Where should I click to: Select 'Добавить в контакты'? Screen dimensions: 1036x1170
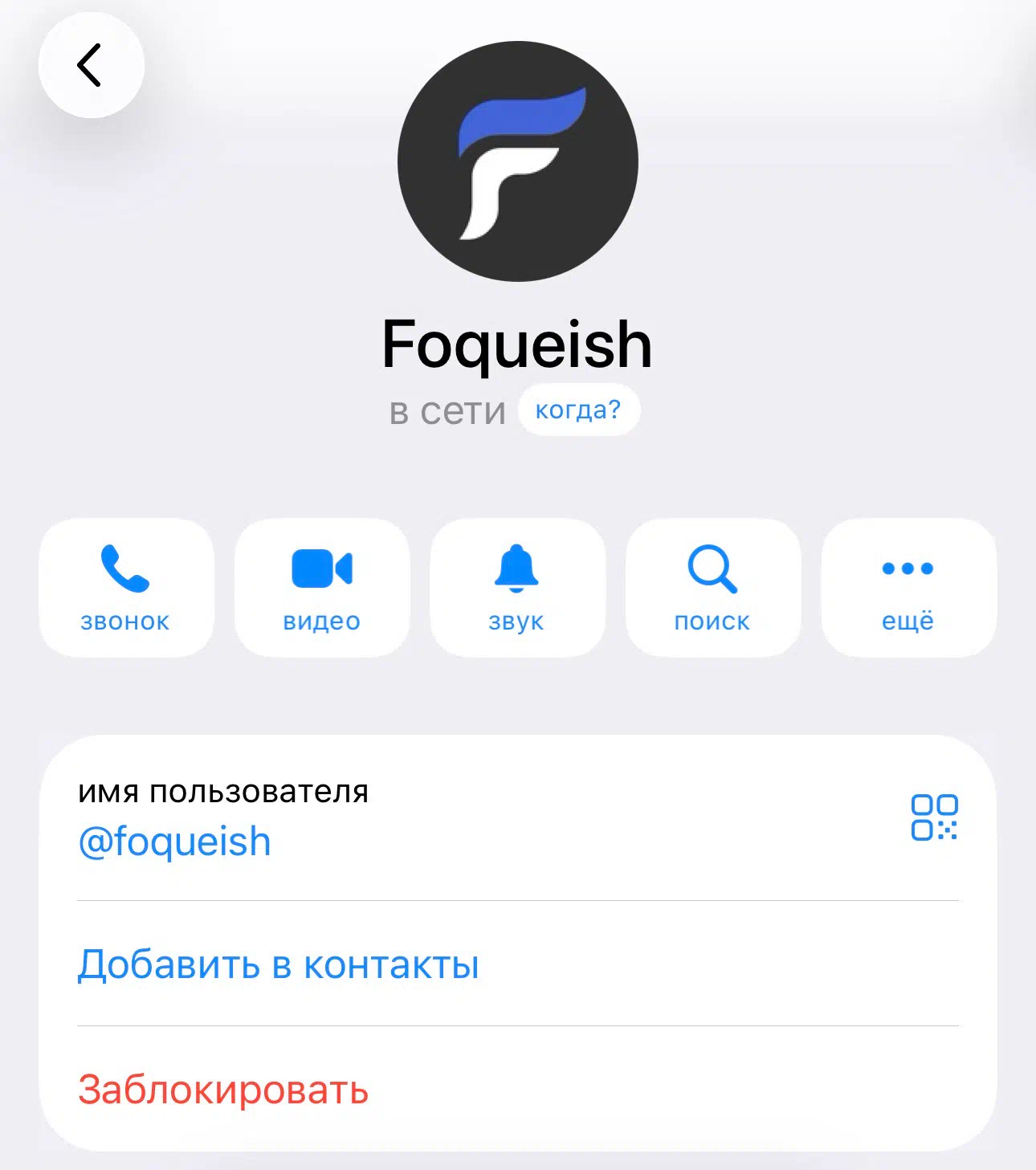[279, 964]
